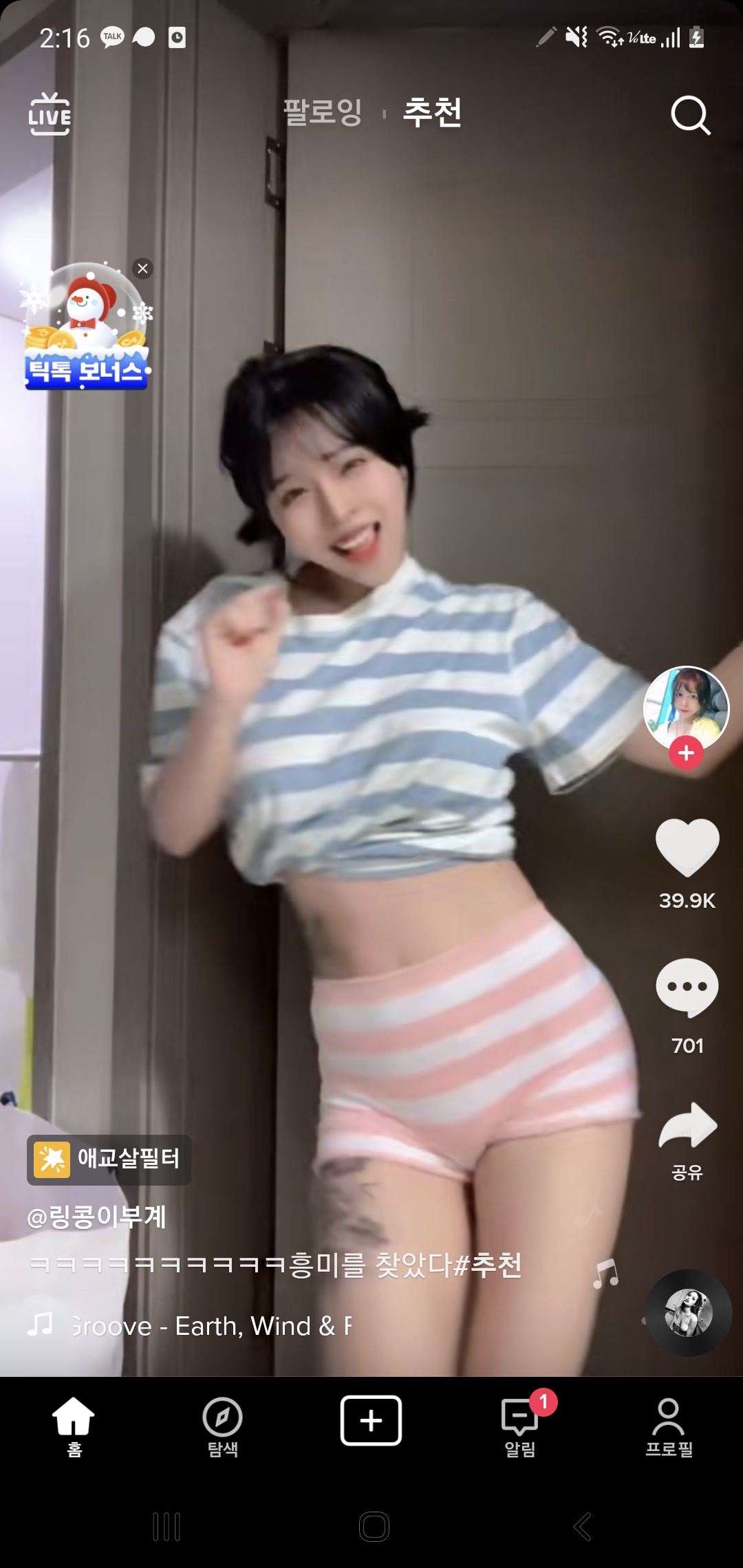Open the 애교살필터 effect chip
The height and width of the screenshot is (1568, 743).
[109, 1159]
